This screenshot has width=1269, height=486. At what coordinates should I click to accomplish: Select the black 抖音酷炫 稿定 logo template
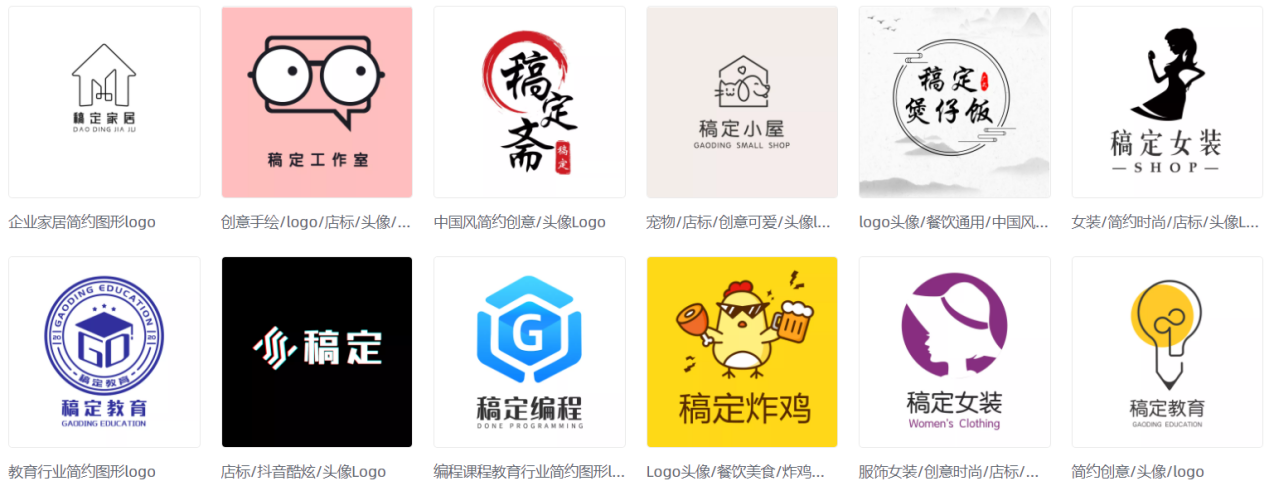pyautogui.click(x=316, y=352)
